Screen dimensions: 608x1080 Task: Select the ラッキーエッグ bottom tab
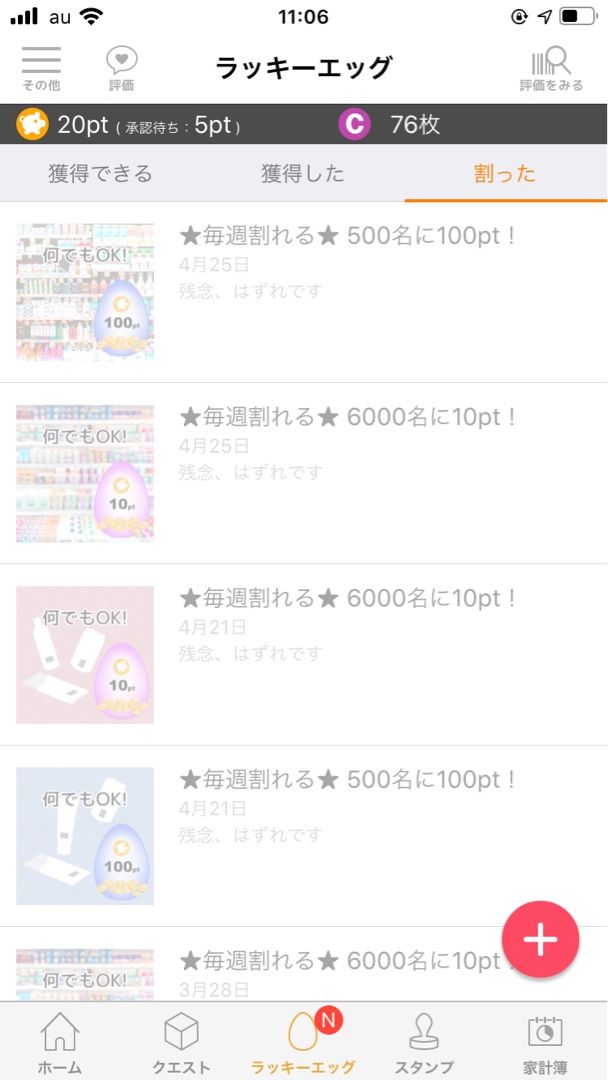click(303, 1042)
